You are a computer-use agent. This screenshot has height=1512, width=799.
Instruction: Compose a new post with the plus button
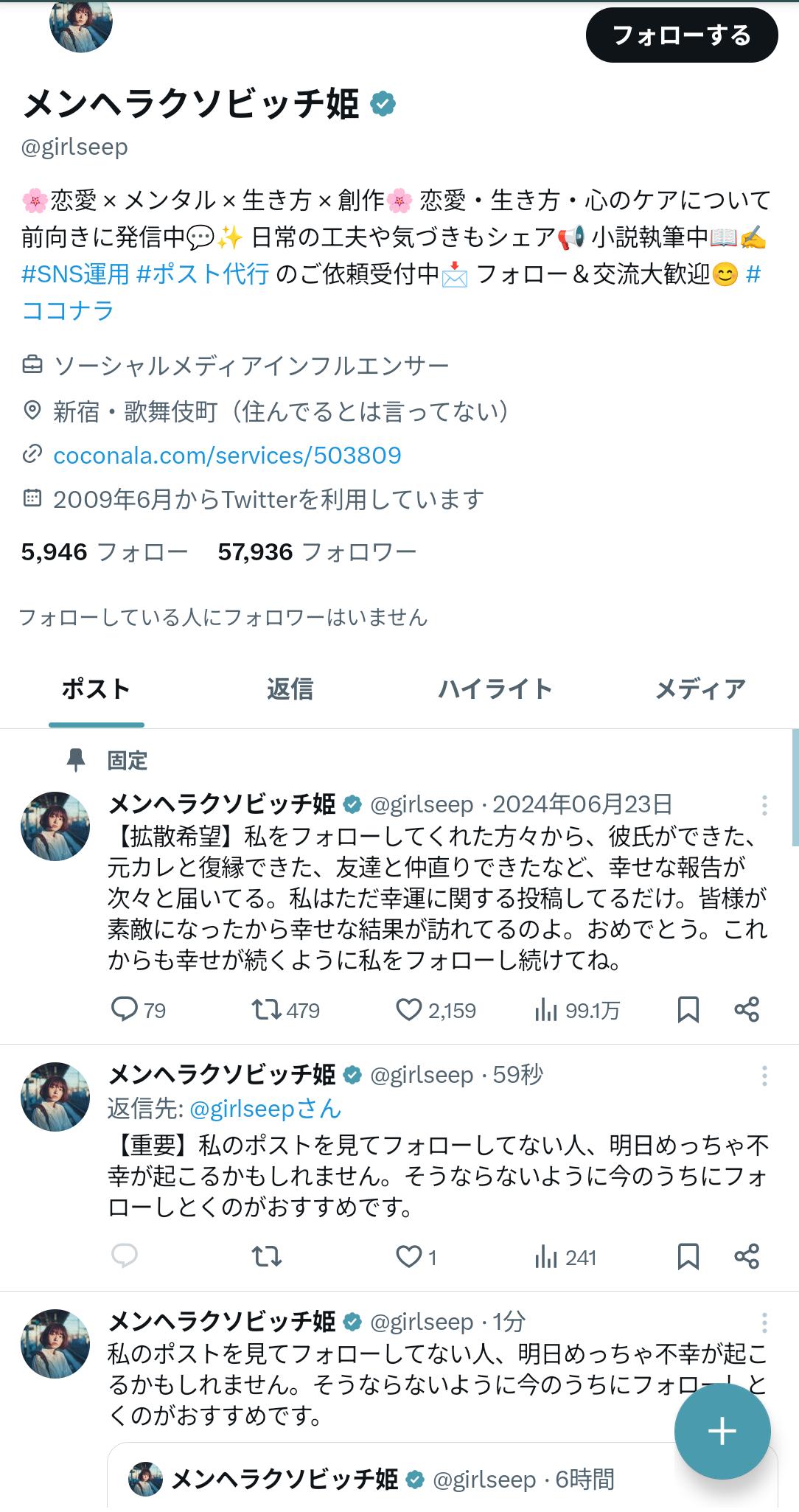tap(722, 1431)
